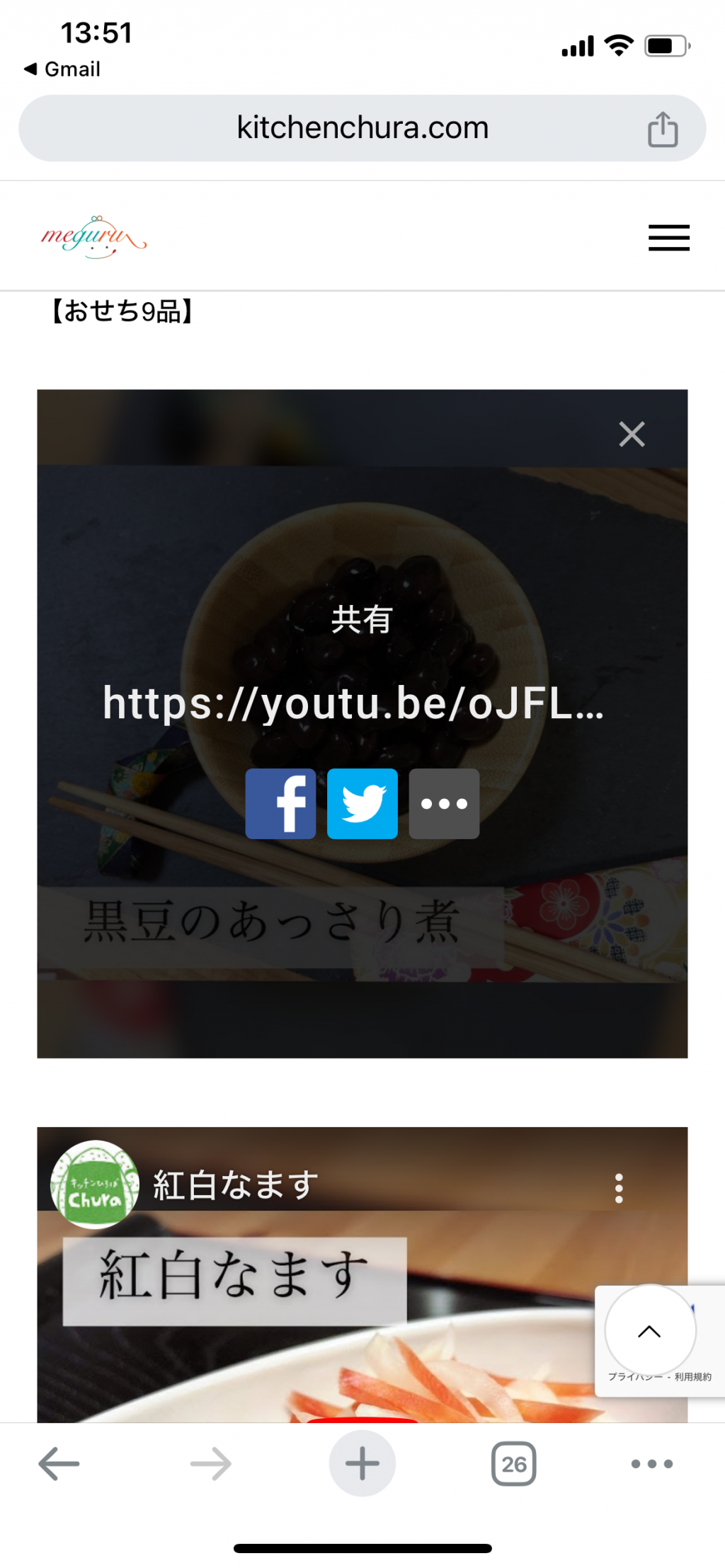Share this page from the address bar
The height and width of the screenshot is (1568, 725).
663,129
